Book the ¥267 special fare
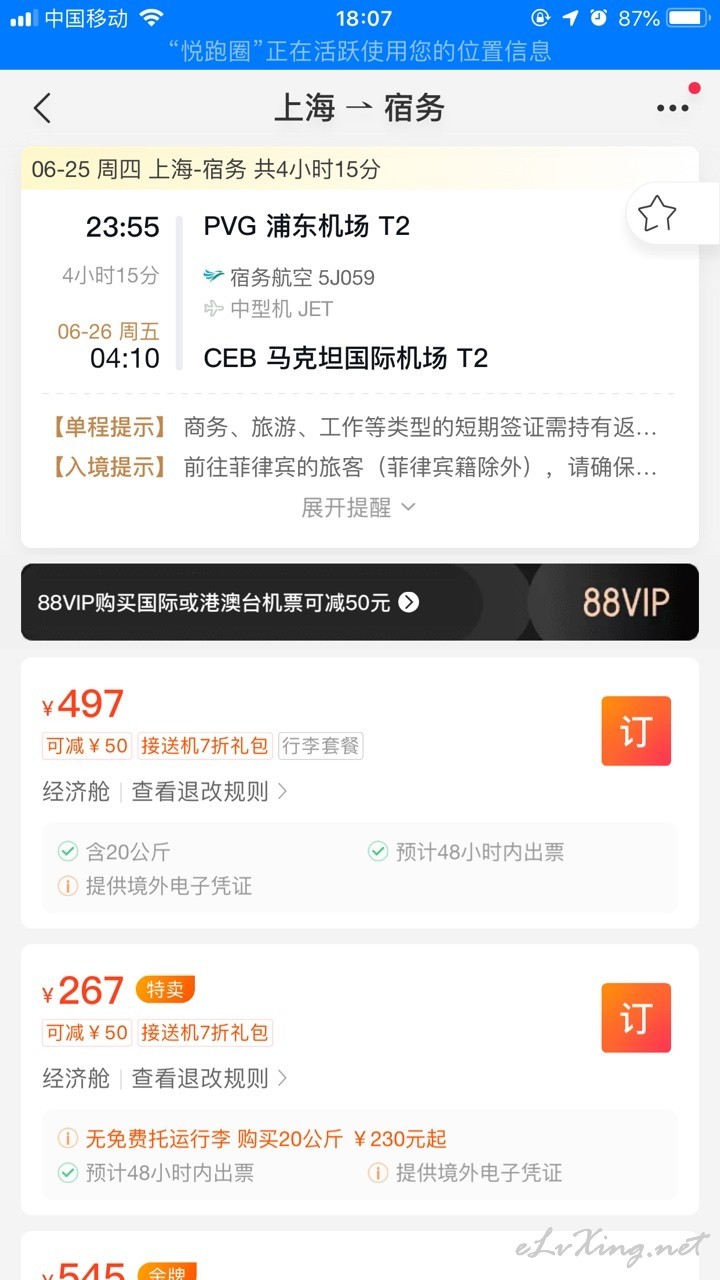Viewport: 720px width, 1280px height. [636, 1018]
